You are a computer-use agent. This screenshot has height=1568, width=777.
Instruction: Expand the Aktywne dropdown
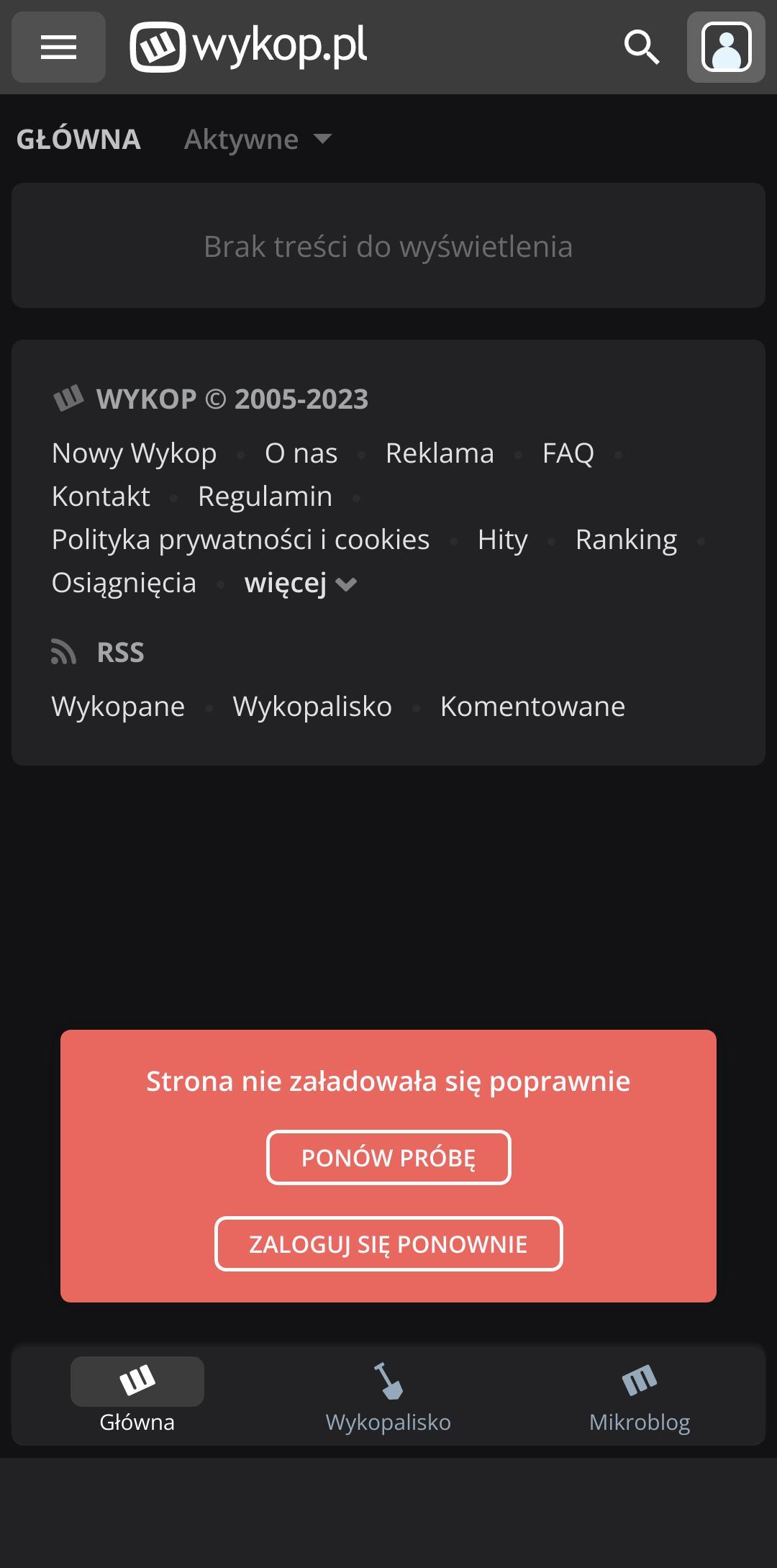coord(241,139)
